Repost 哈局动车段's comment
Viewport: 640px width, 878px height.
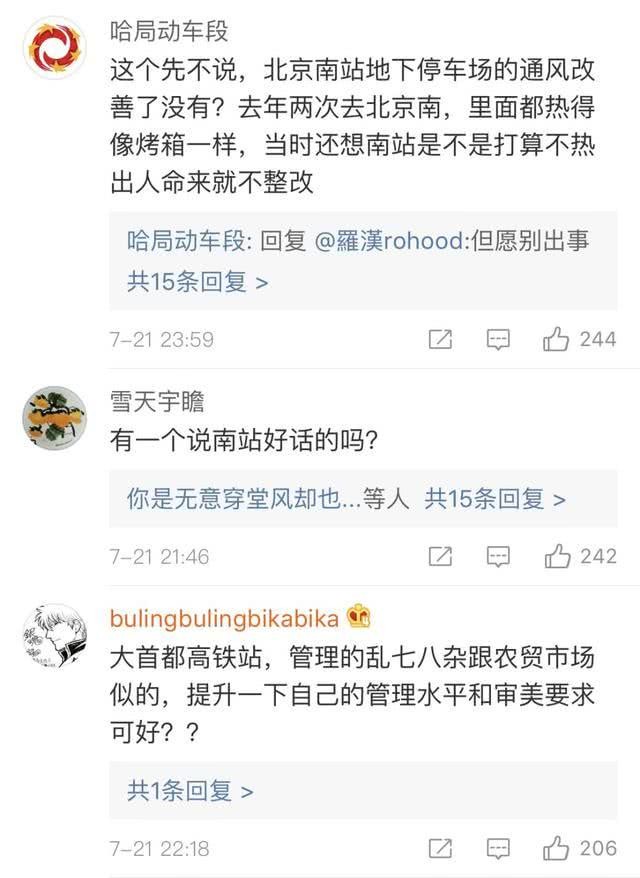(440, 340)
